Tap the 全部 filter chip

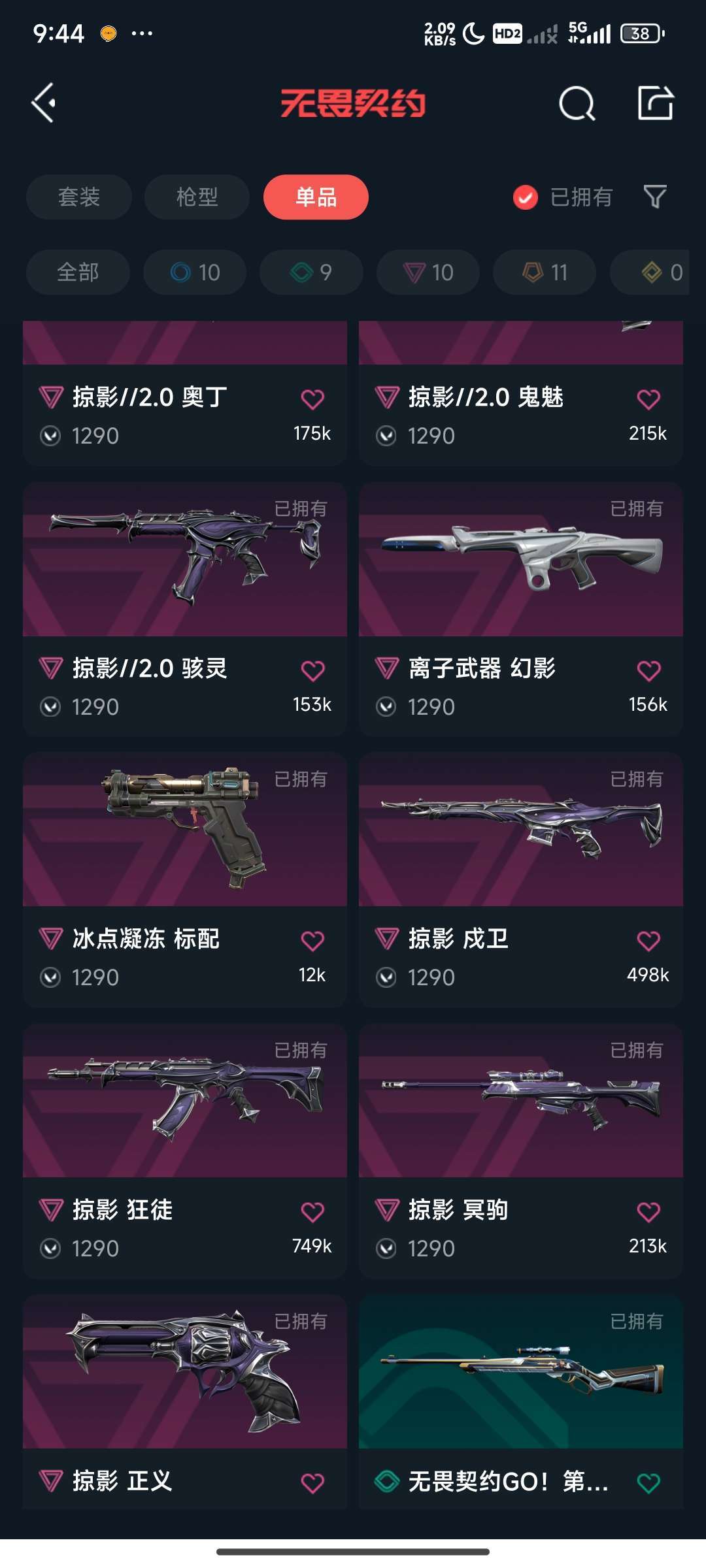pos(77,272)
